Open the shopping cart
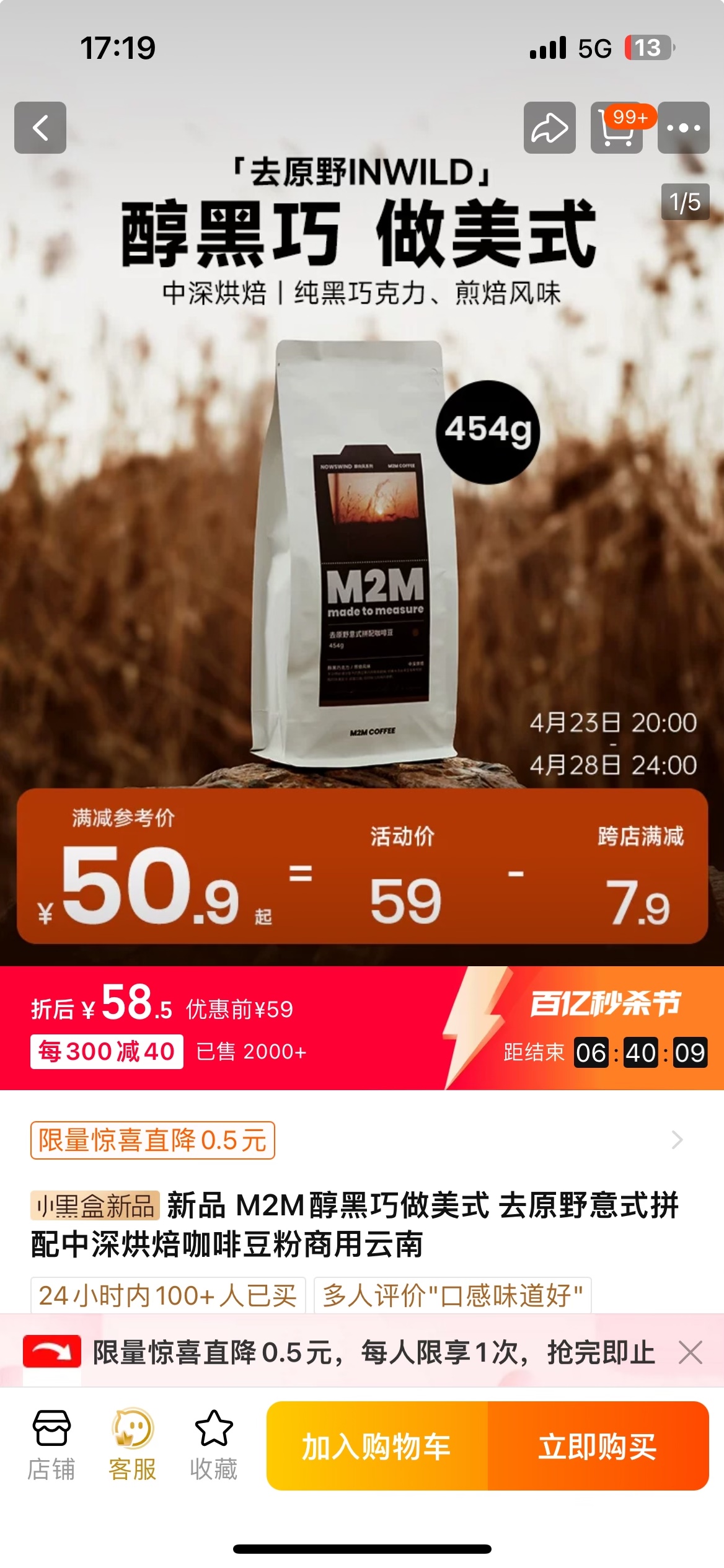Viewport: 724px width, 1568px height. [616, 128]
